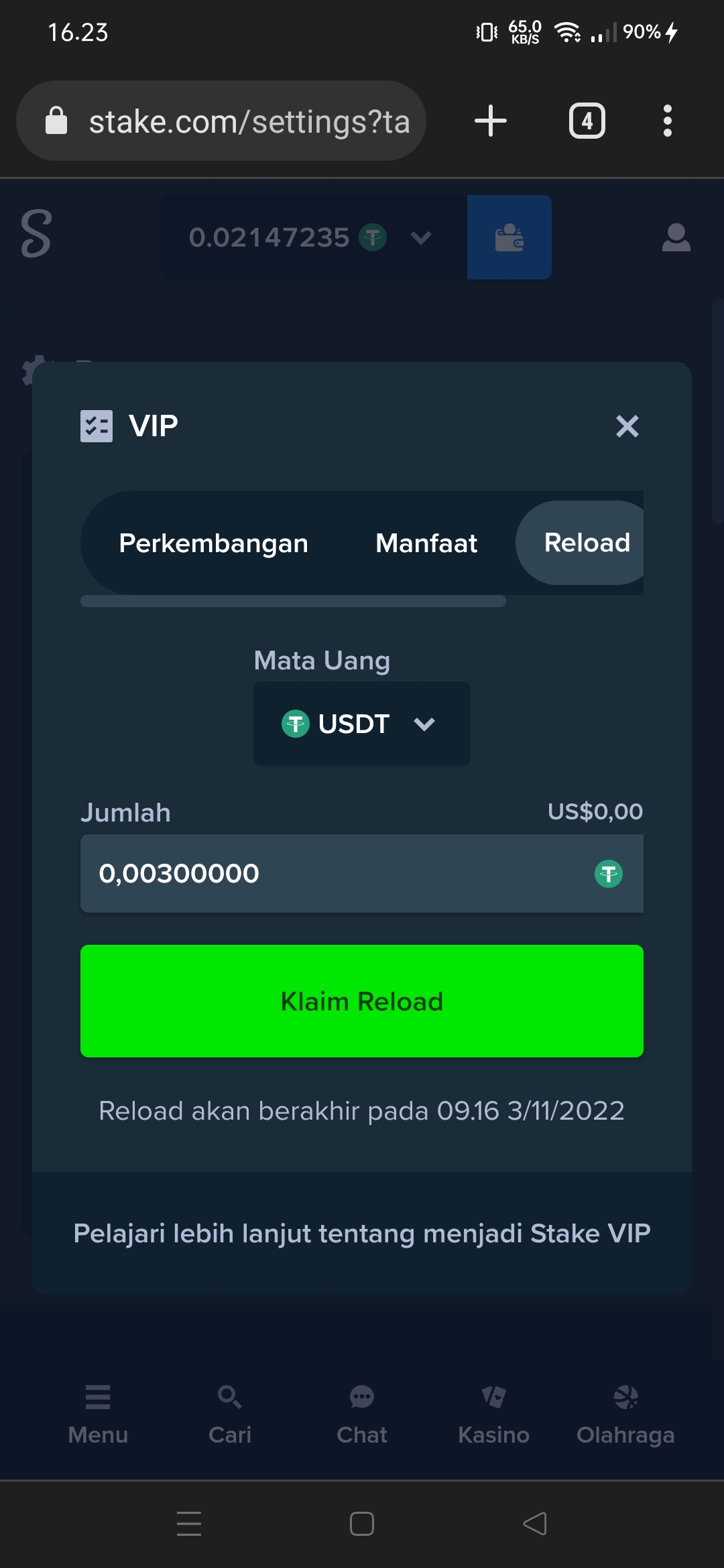
Task: Claim reload with Klaim Reload button
Action: click(362, 1001)
